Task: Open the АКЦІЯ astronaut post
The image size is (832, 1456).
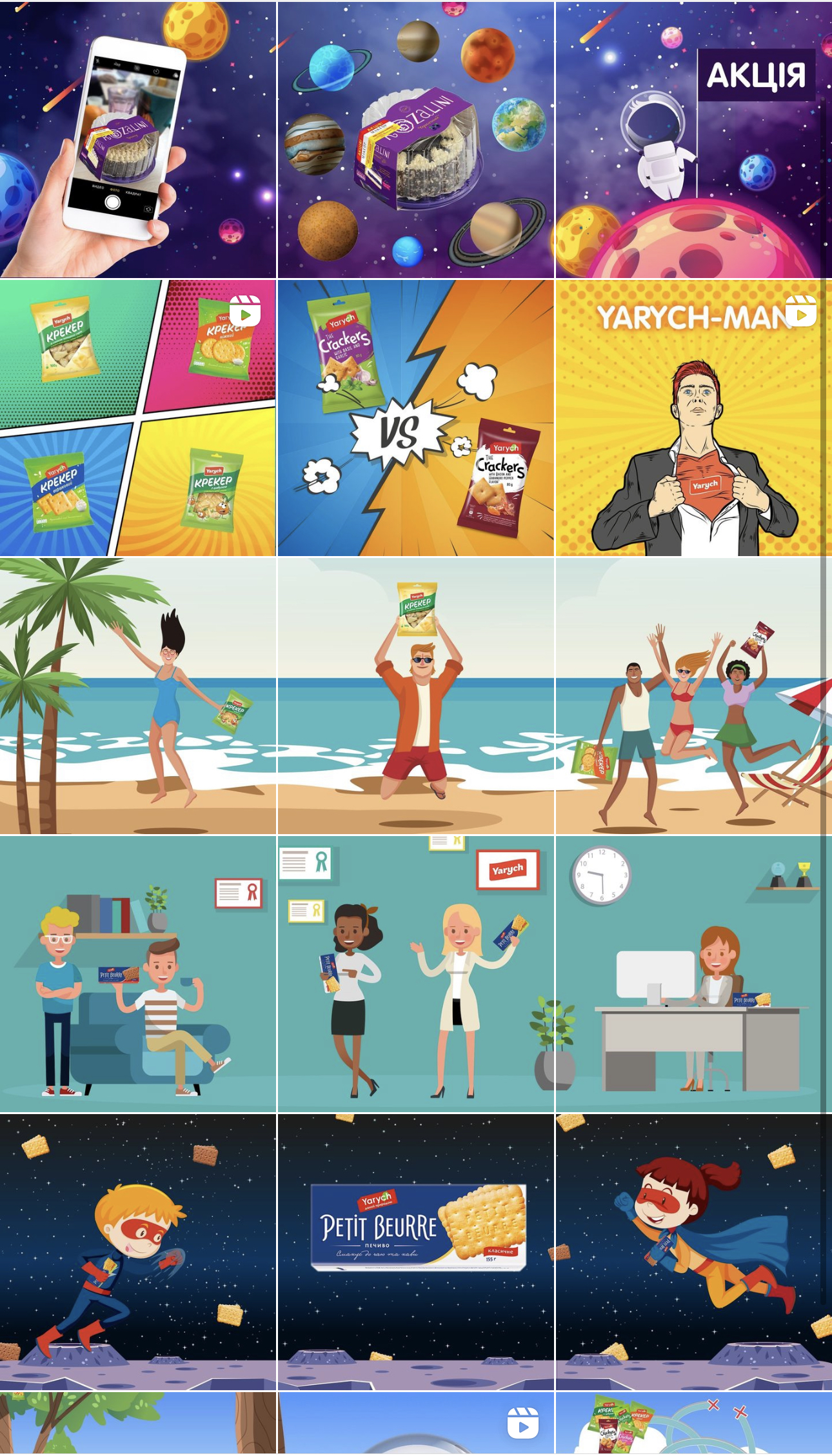Action: tap(693, 139)
